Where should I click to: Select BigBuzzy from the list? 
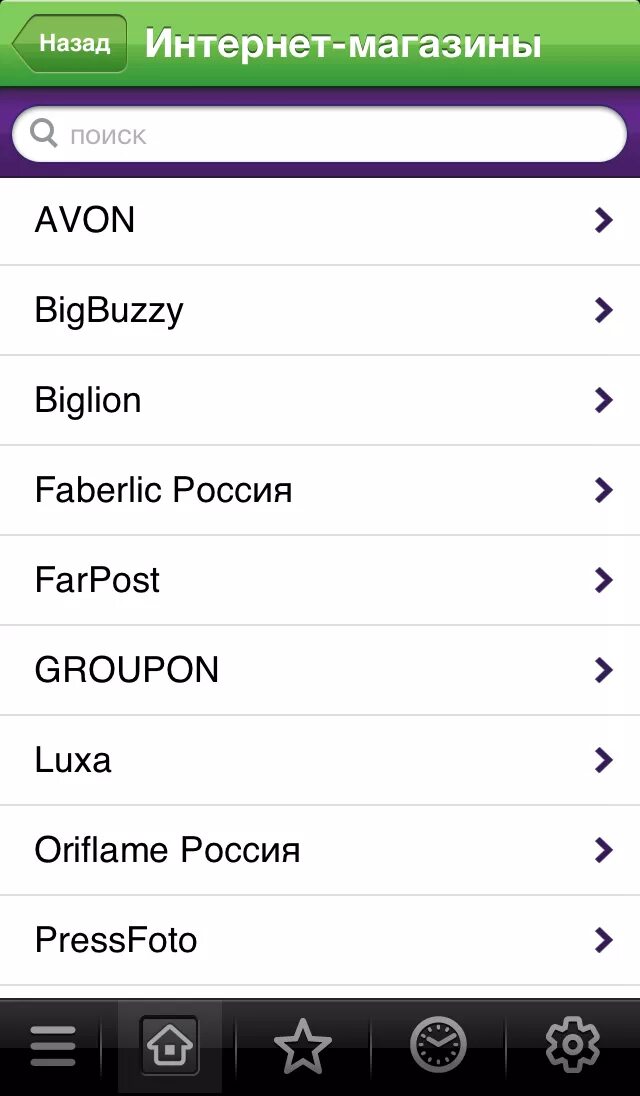[320, 311]
